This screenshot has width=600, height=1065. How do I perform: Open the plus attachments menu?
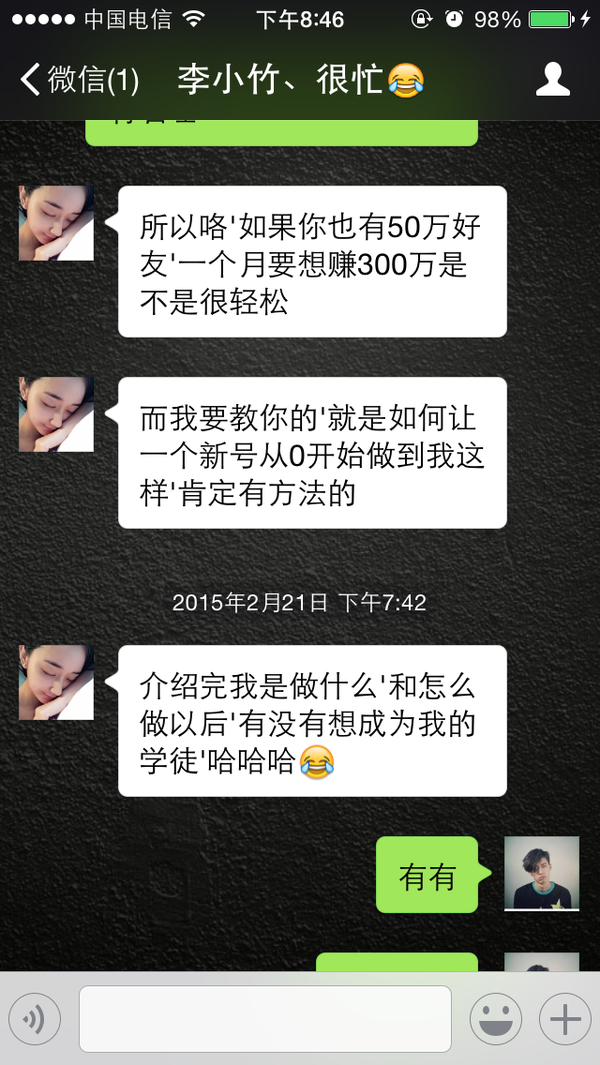[x=565, y=1019]
